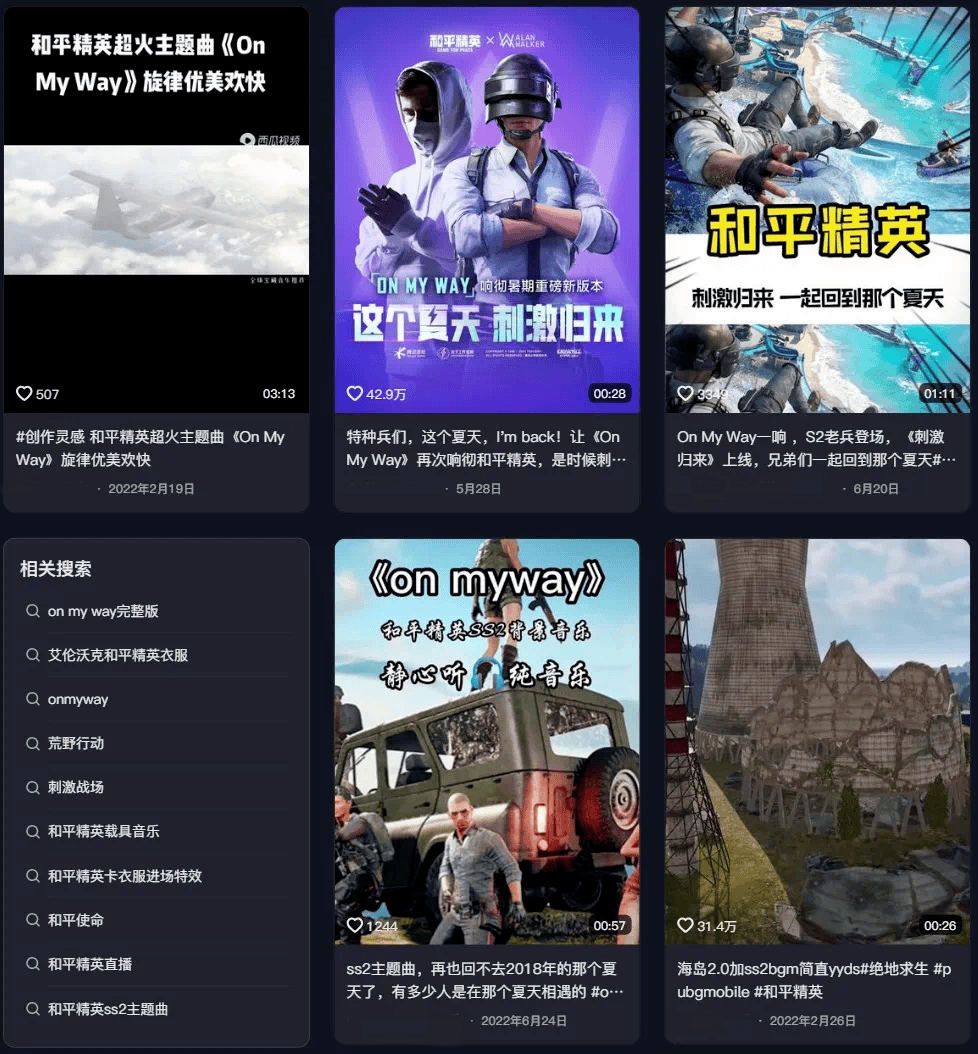
Task: Select 和平精英卡衣服进场特效 suggestion
Action: (x=125, y=875)
